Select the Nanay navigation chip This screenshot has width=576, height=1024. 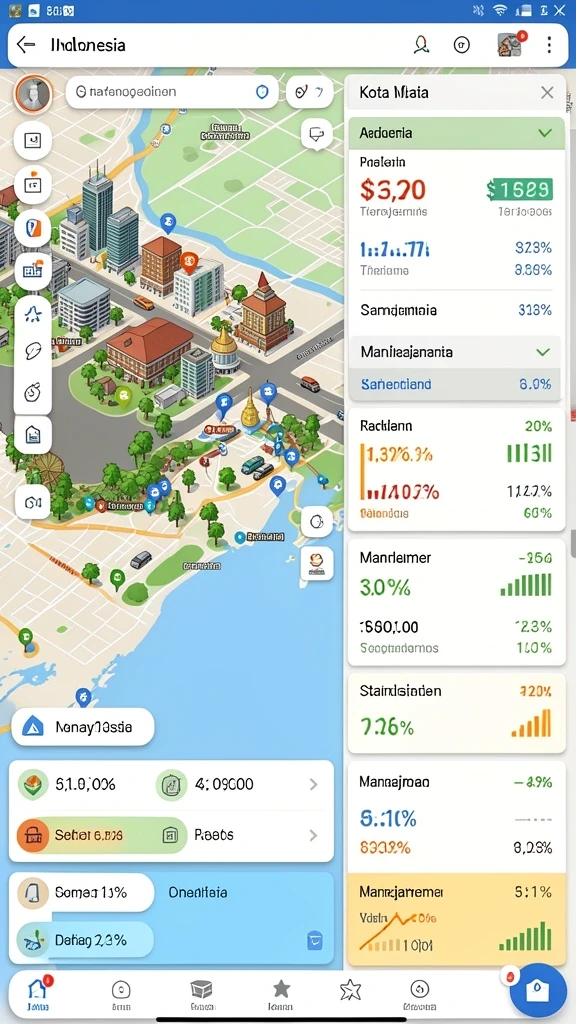(x=83, y=727)
